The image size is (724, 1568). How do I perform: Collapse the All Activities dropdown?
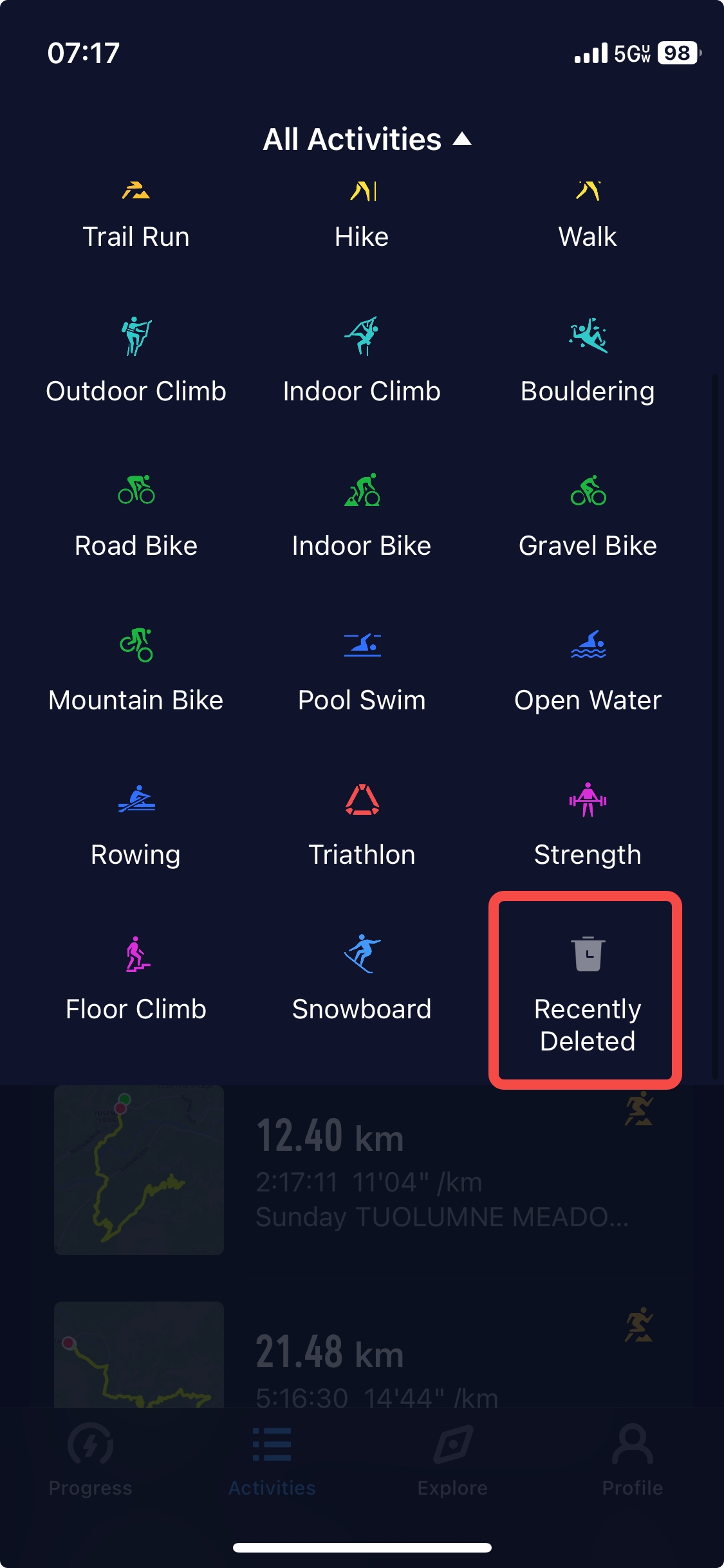coord(366,139)
